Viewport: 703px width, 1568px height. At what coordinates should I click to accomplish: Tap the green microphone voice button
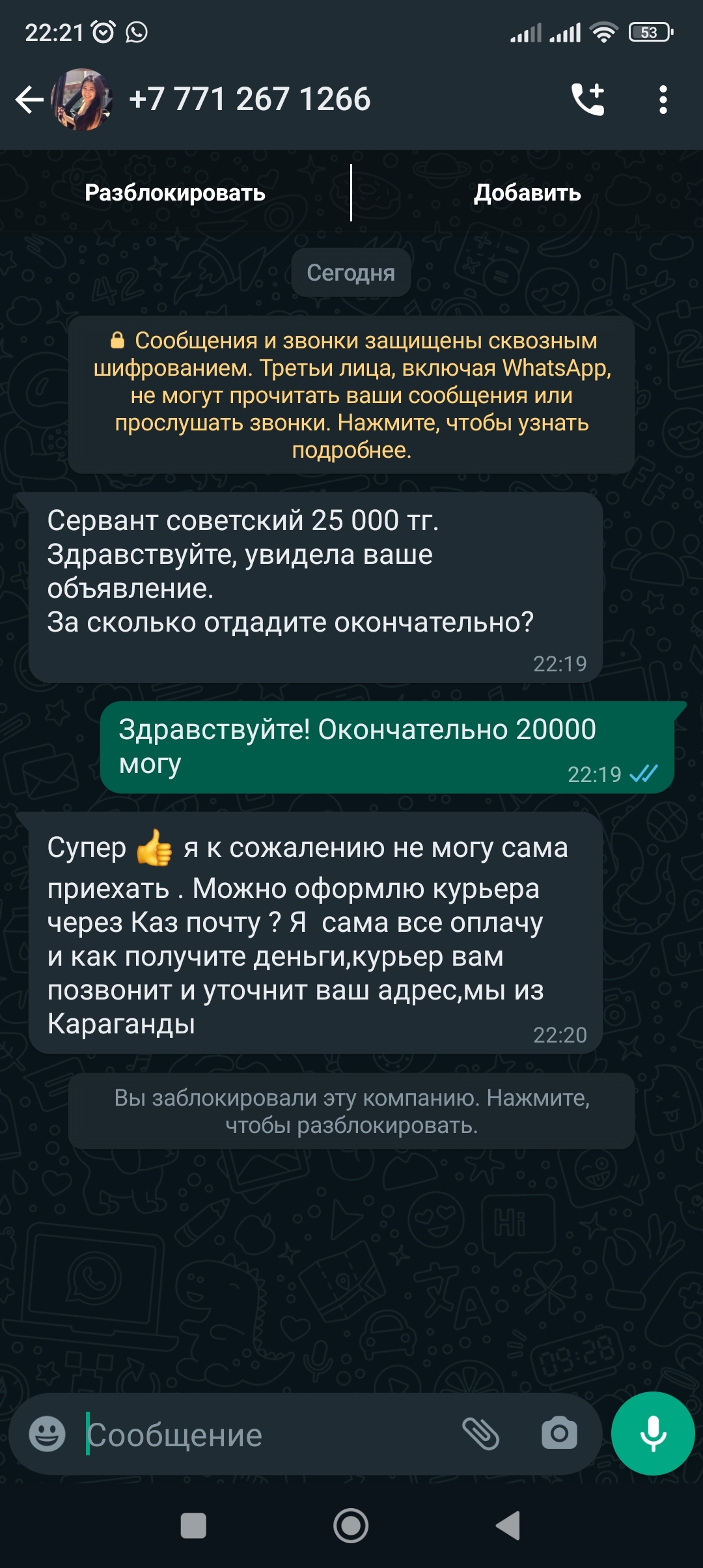[653, 1433]
